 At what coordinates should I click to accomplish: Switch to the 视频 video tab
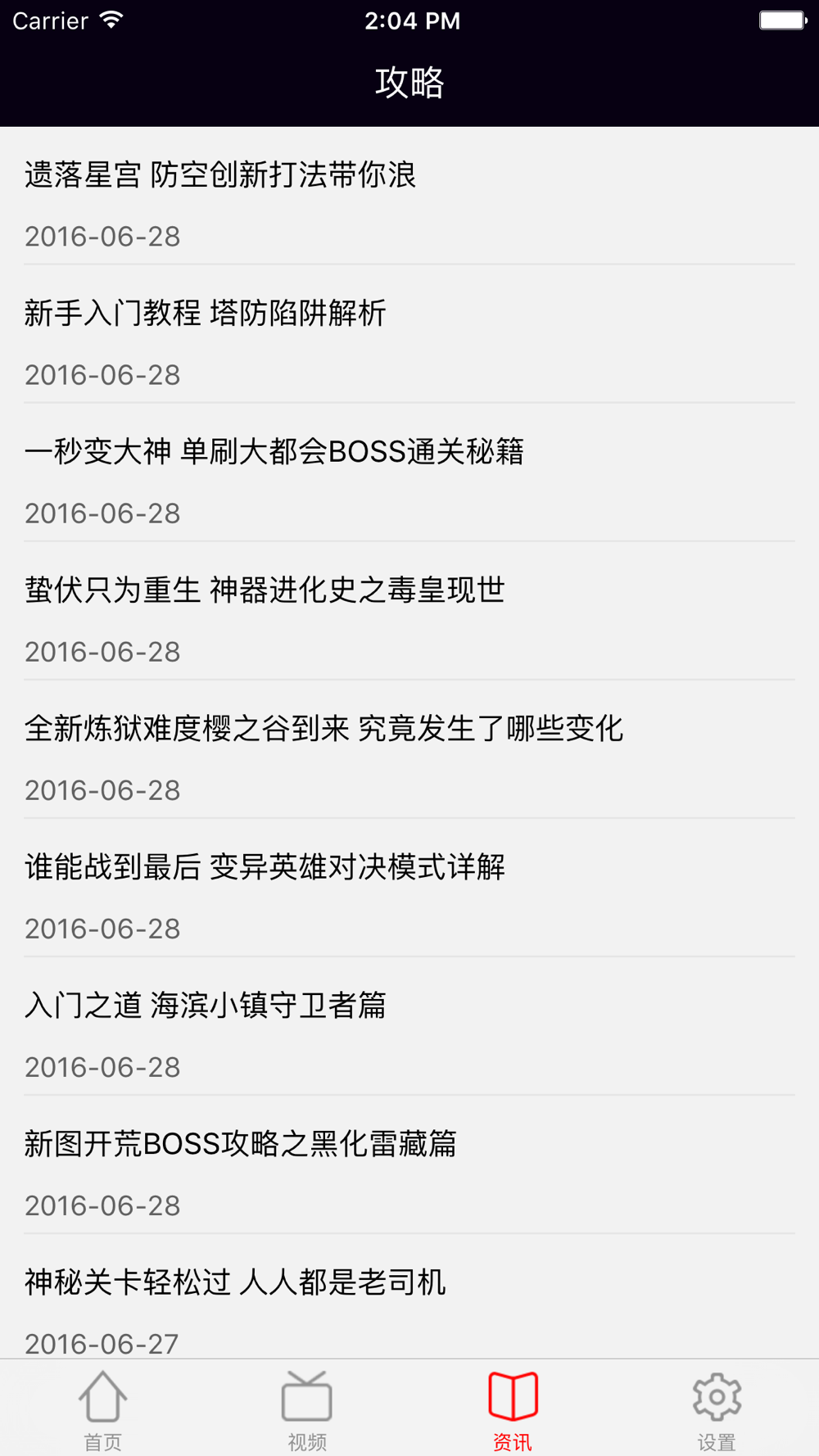307,1410
